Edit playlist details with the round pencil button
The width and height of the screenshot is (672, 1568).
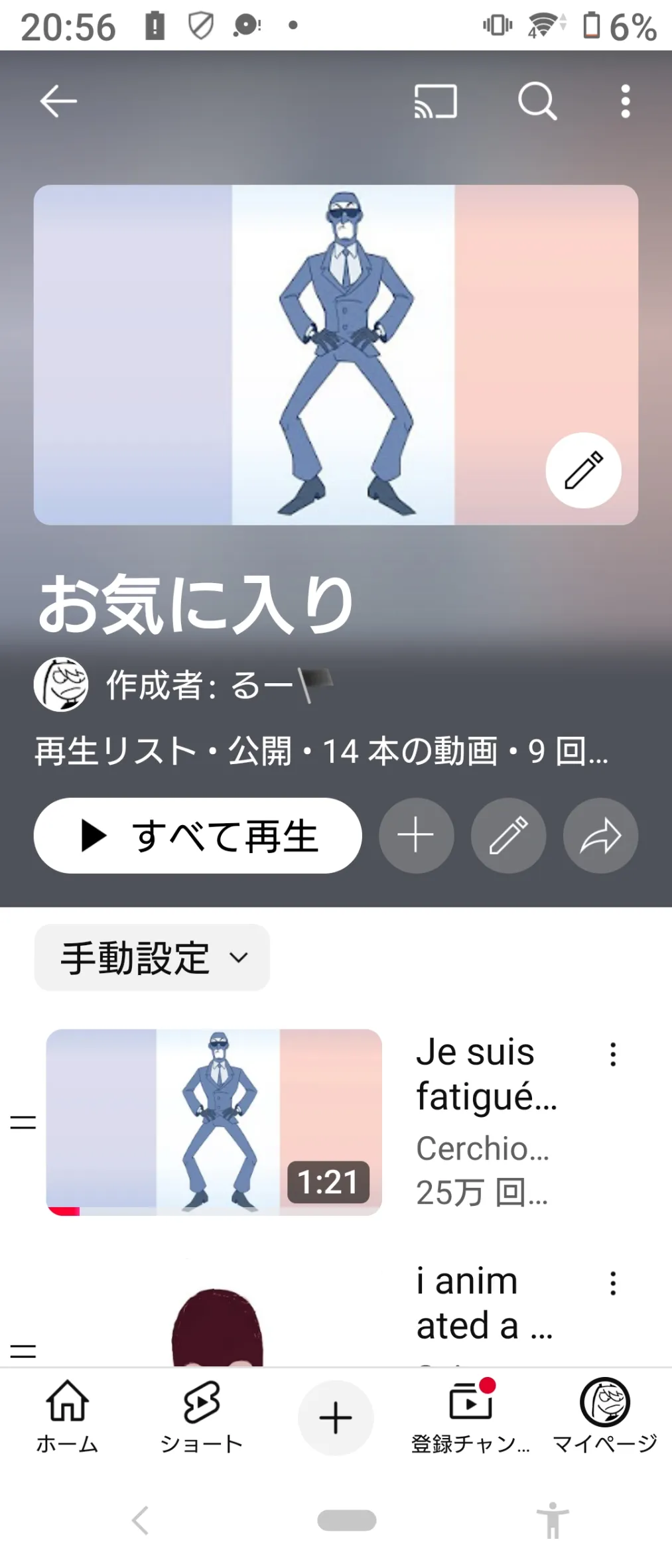coord(508,835)
